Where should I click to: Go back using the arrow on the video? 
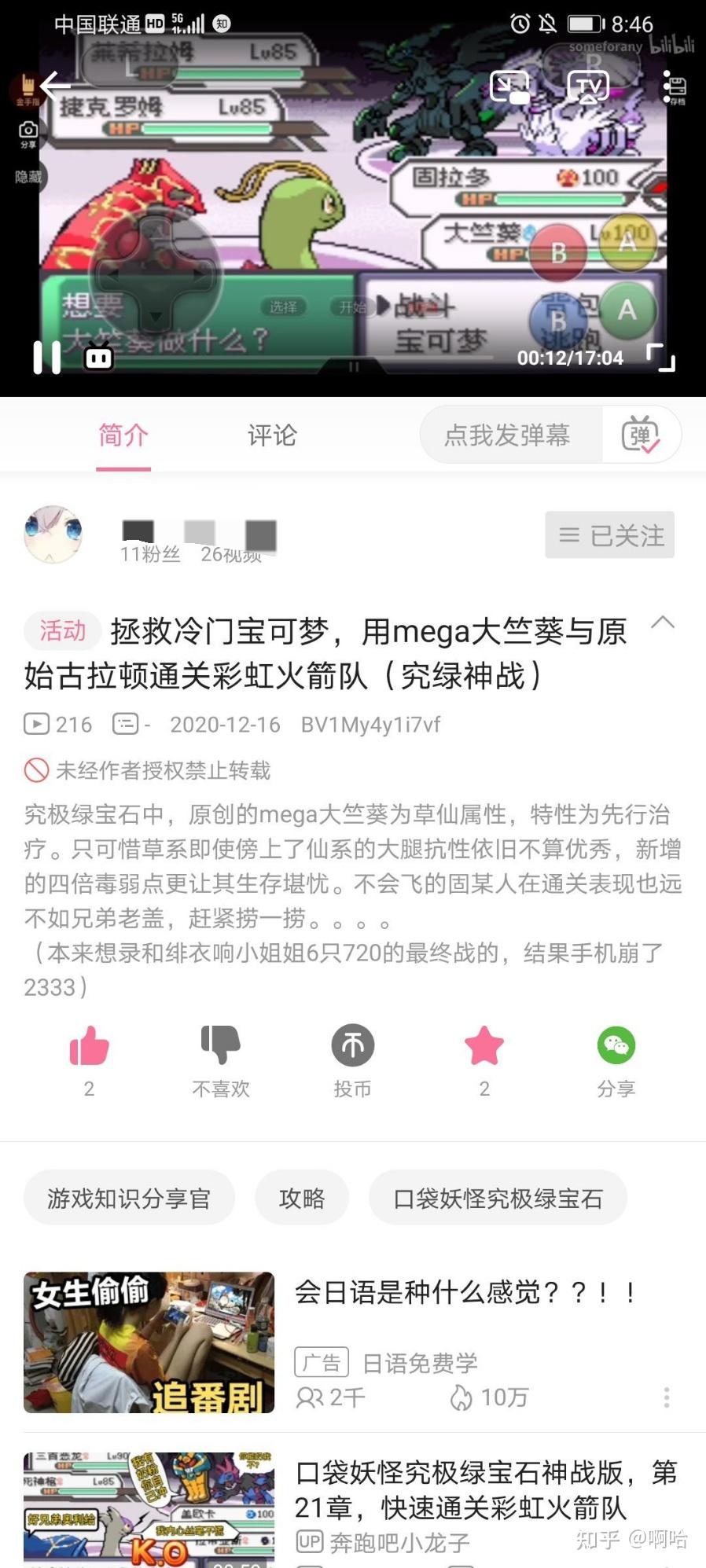tap(56, 84)
